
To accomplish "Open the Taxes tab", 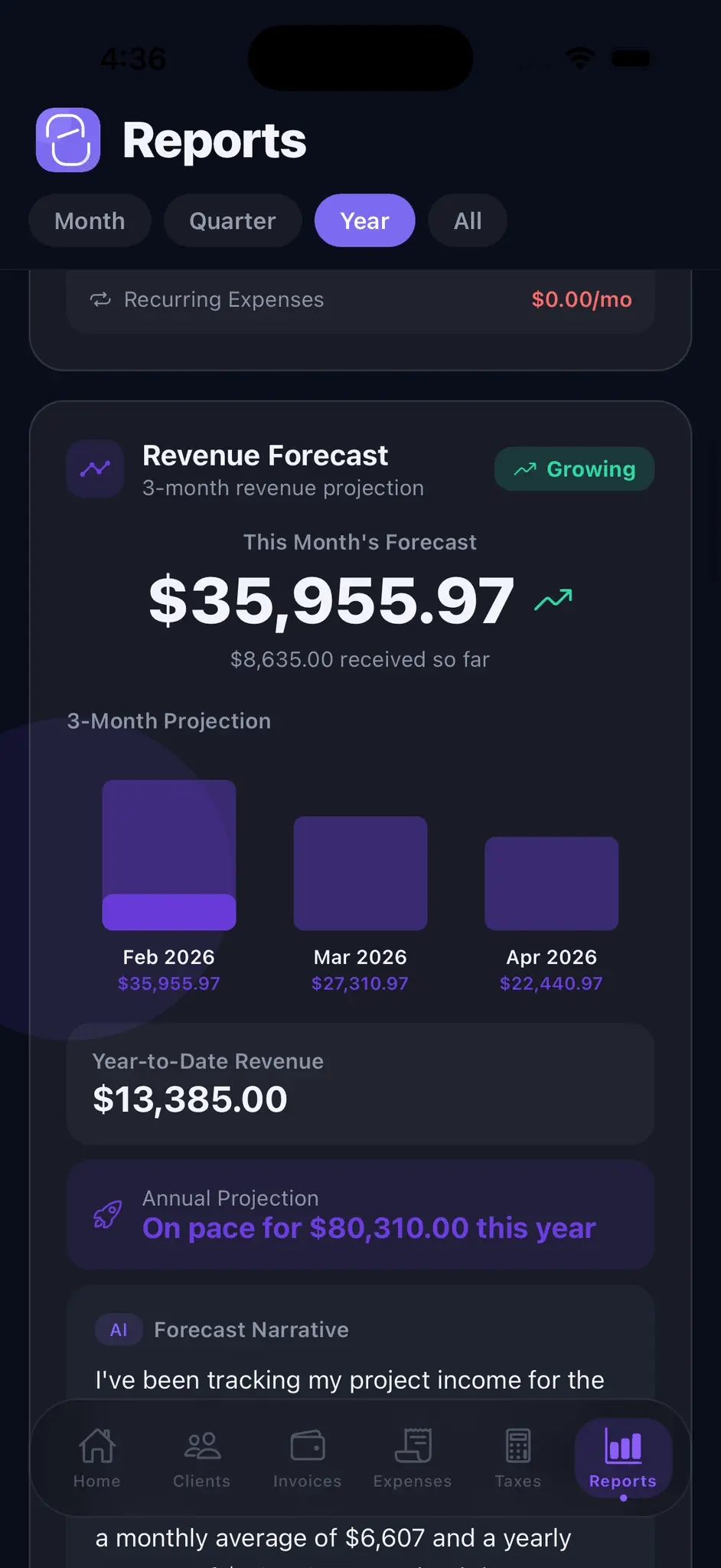I will (518, 1458).
